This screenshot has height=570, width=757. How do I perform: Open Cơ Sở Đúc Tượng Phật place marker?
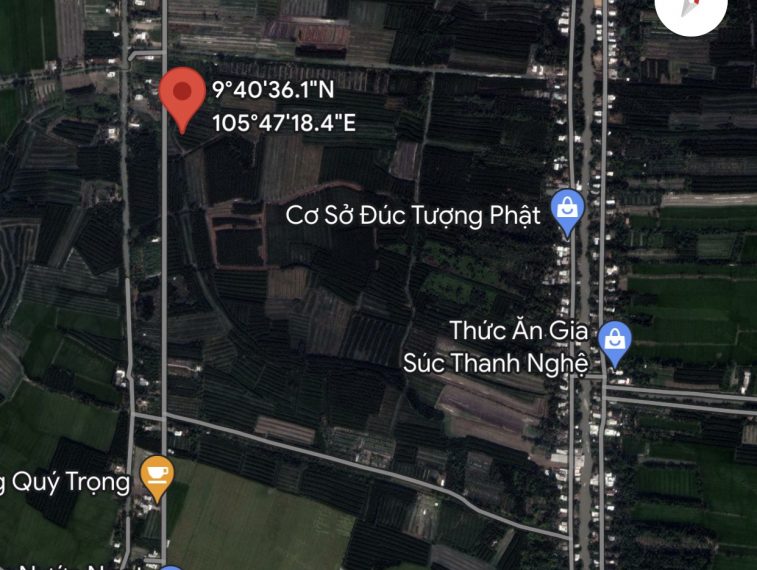click(x=567, y=212)
